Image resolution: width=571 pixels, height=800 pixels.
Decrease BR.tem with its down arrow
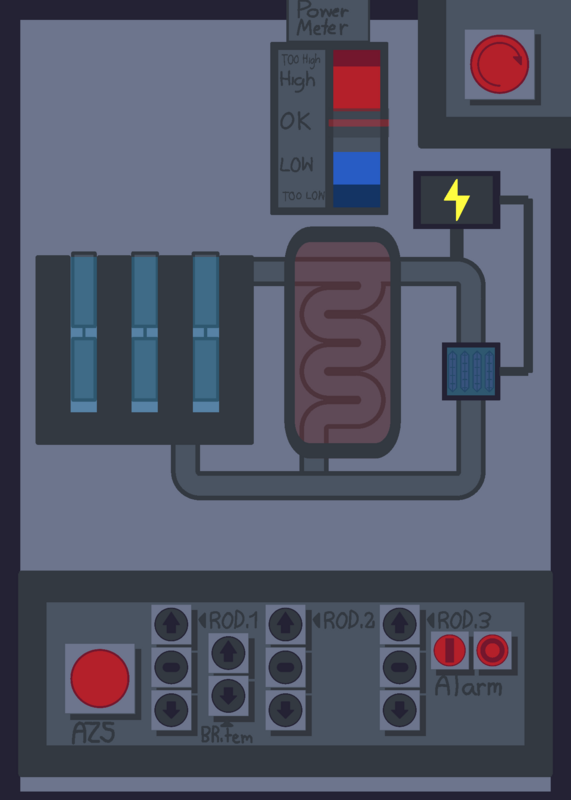pyautogui.click(x=228, y=696)
